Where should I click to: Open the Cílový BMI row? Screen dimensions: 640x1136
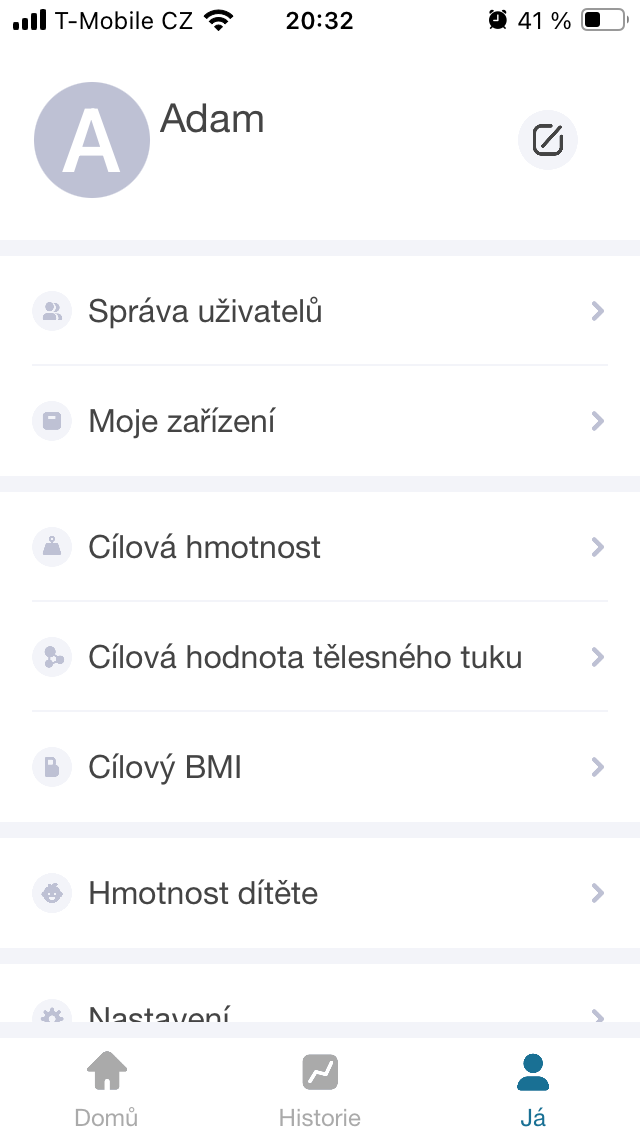click(320, 767)
